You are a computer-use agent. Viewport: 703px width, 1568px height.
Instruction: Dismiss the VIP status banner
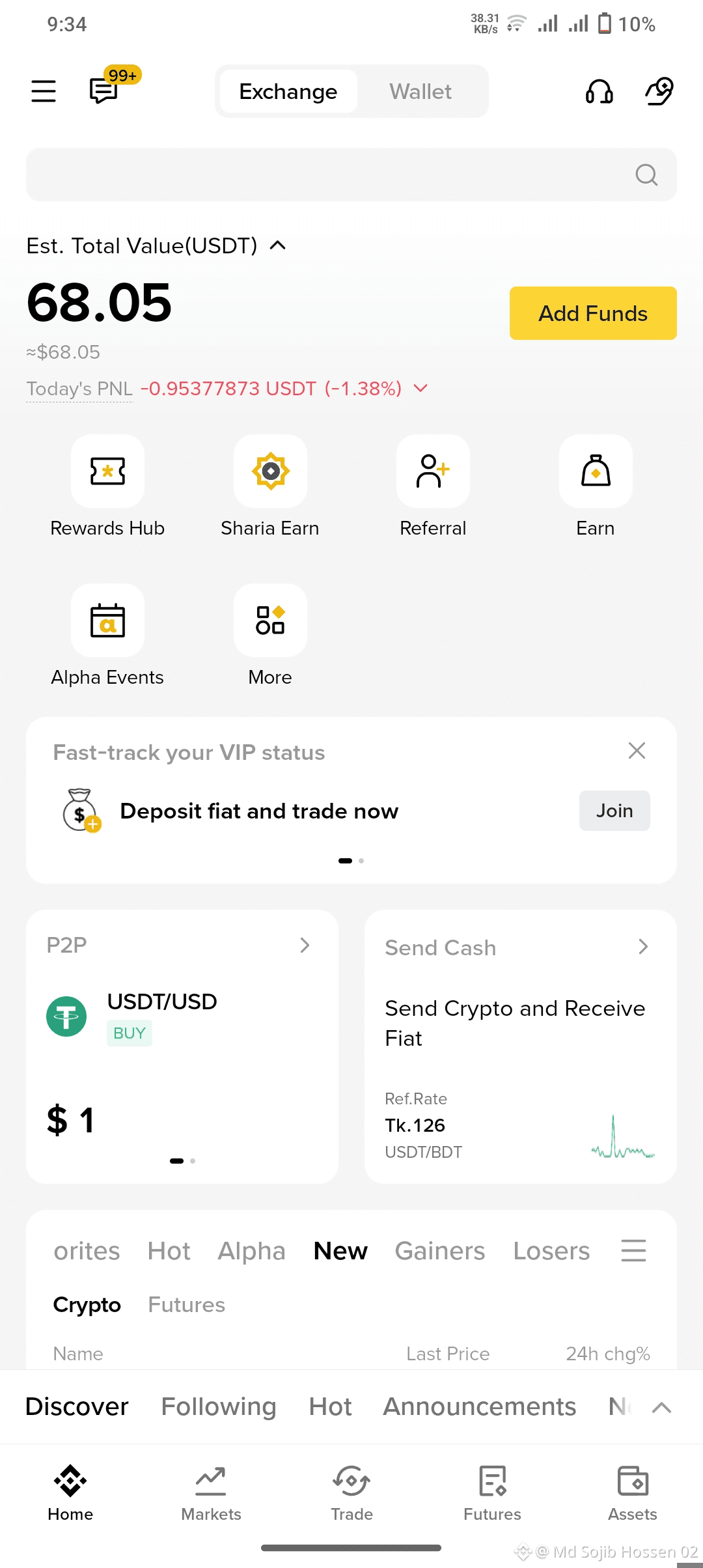coord(637,751)
